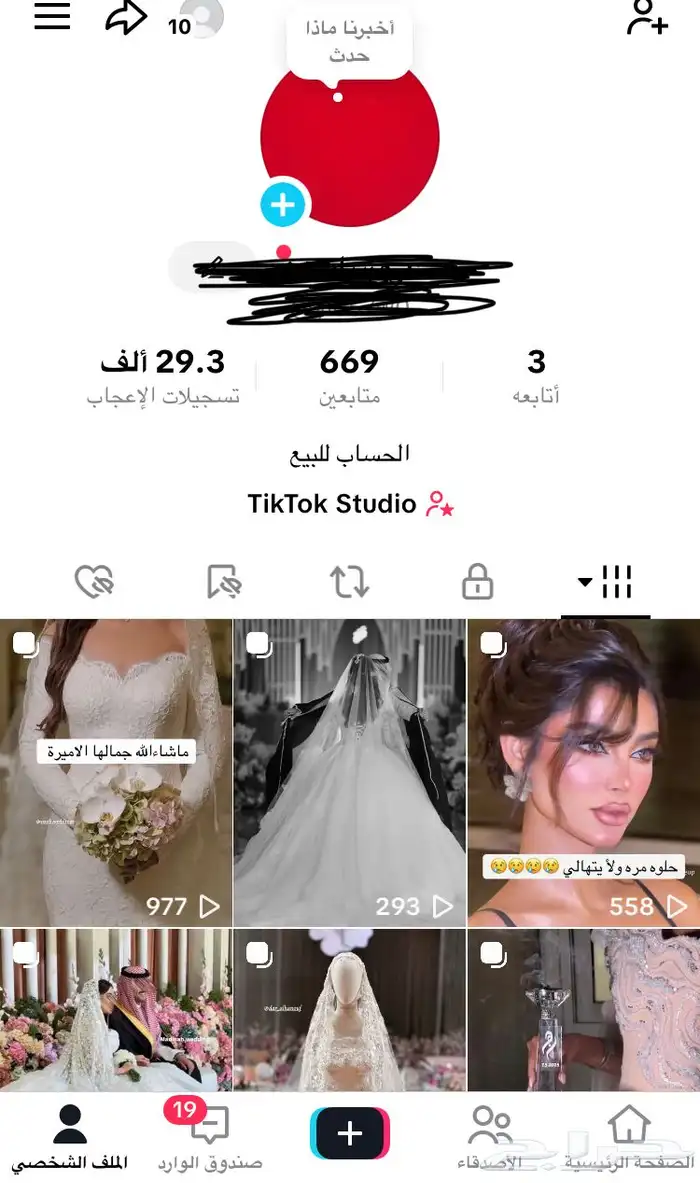The image size is (700, 1183).
Task: Open the black-and-white video with 293 views
Action: pos(349,772)
